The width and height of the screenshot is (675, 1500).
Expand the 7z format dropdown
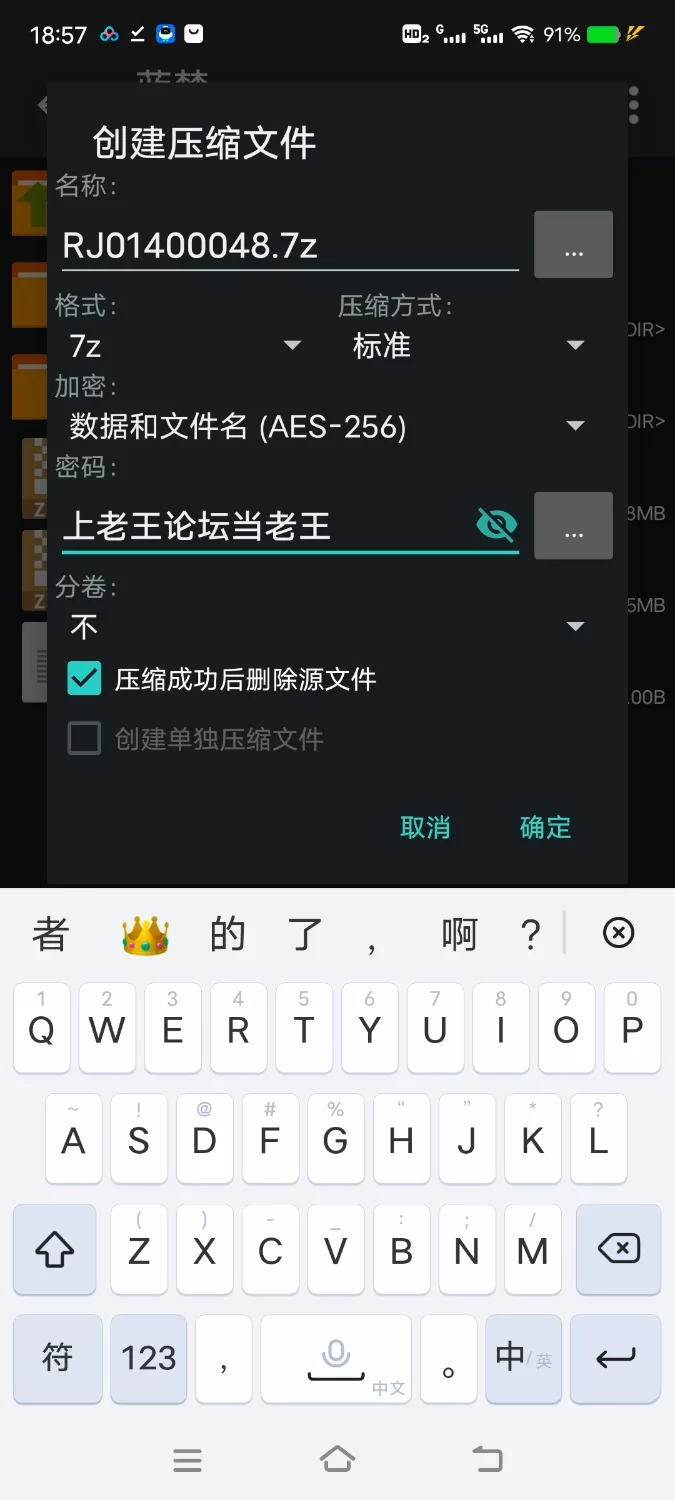[x=185, y=346]
